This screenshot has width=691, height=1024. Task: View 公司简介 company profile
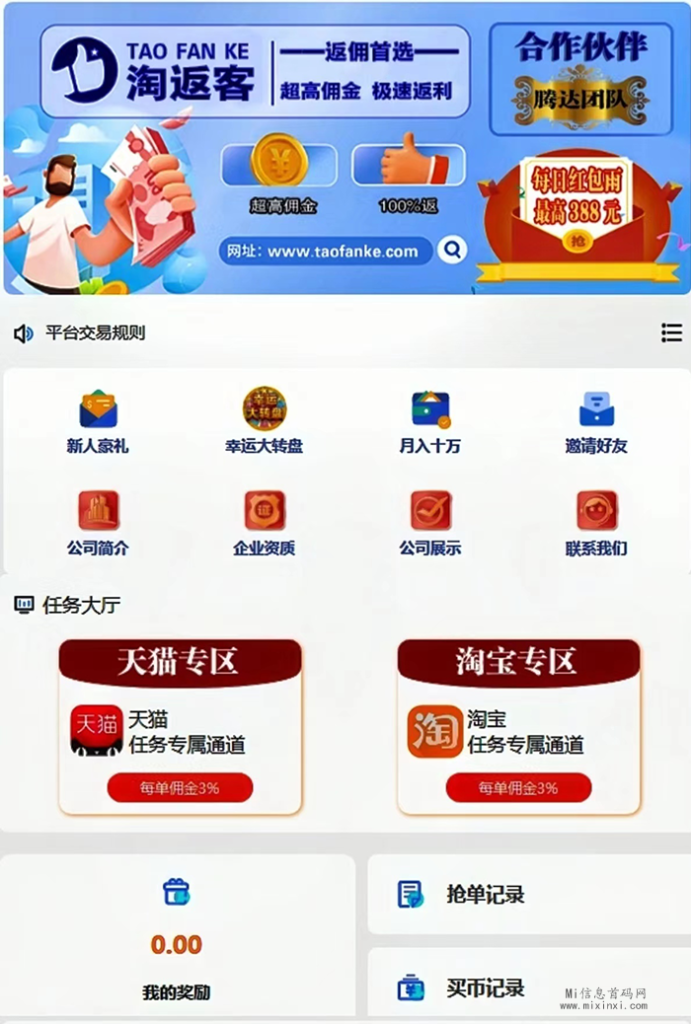click(98, 523)
